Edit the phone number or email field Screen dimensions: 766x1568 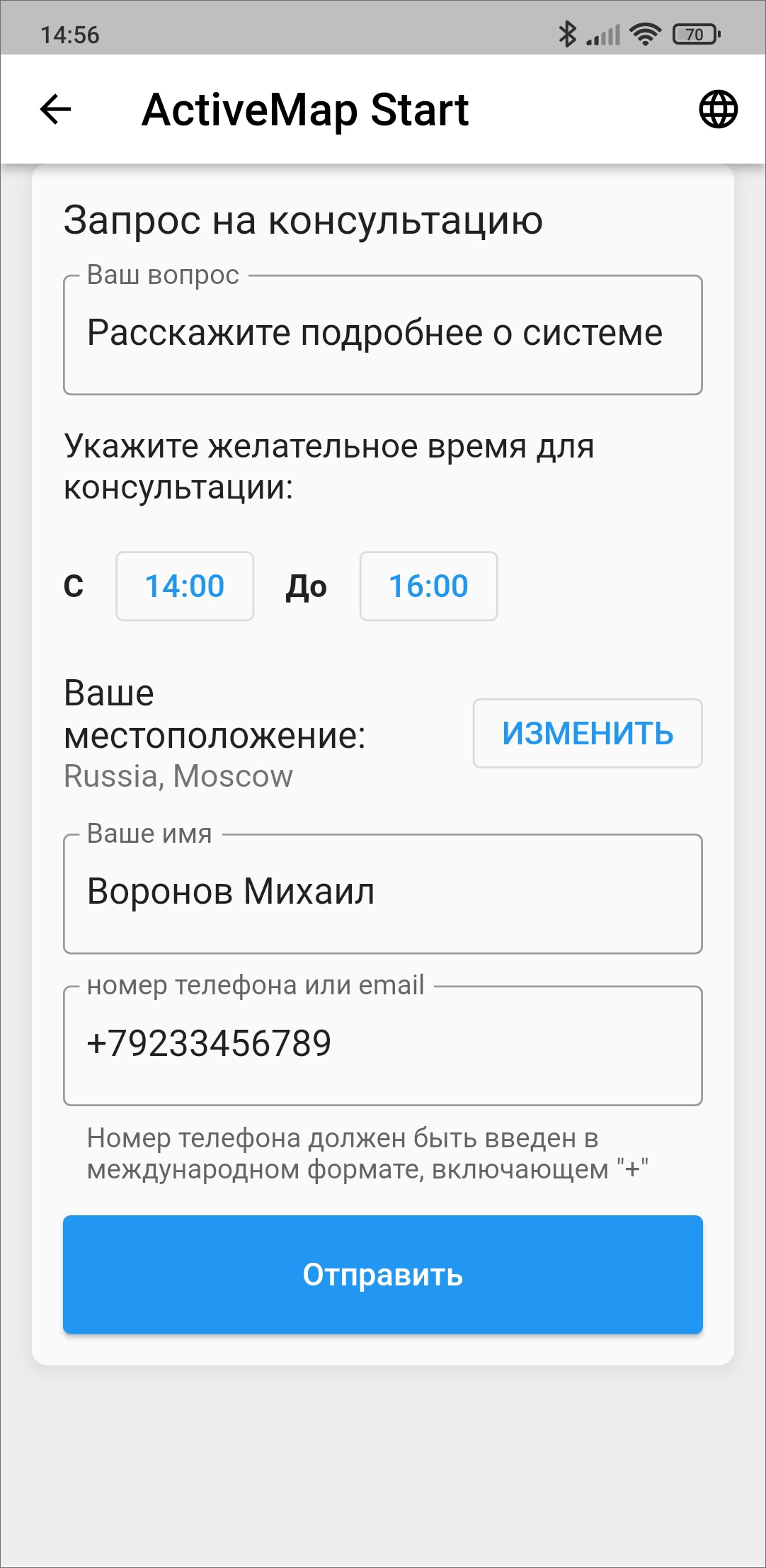pos(382,1045)
